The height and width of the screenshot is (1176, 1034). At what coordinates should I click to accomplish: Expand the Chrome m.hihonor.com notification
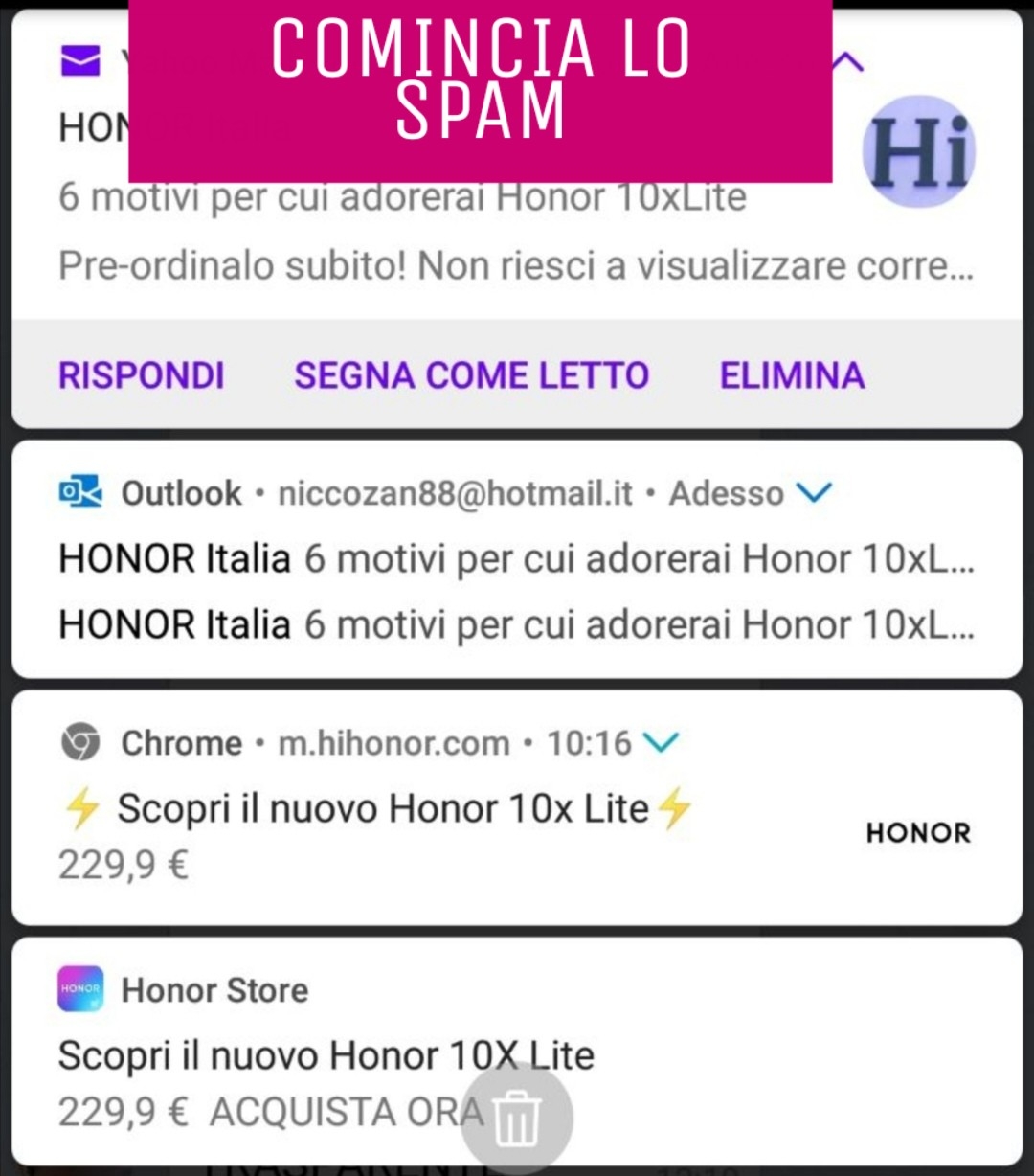(661, 742)
